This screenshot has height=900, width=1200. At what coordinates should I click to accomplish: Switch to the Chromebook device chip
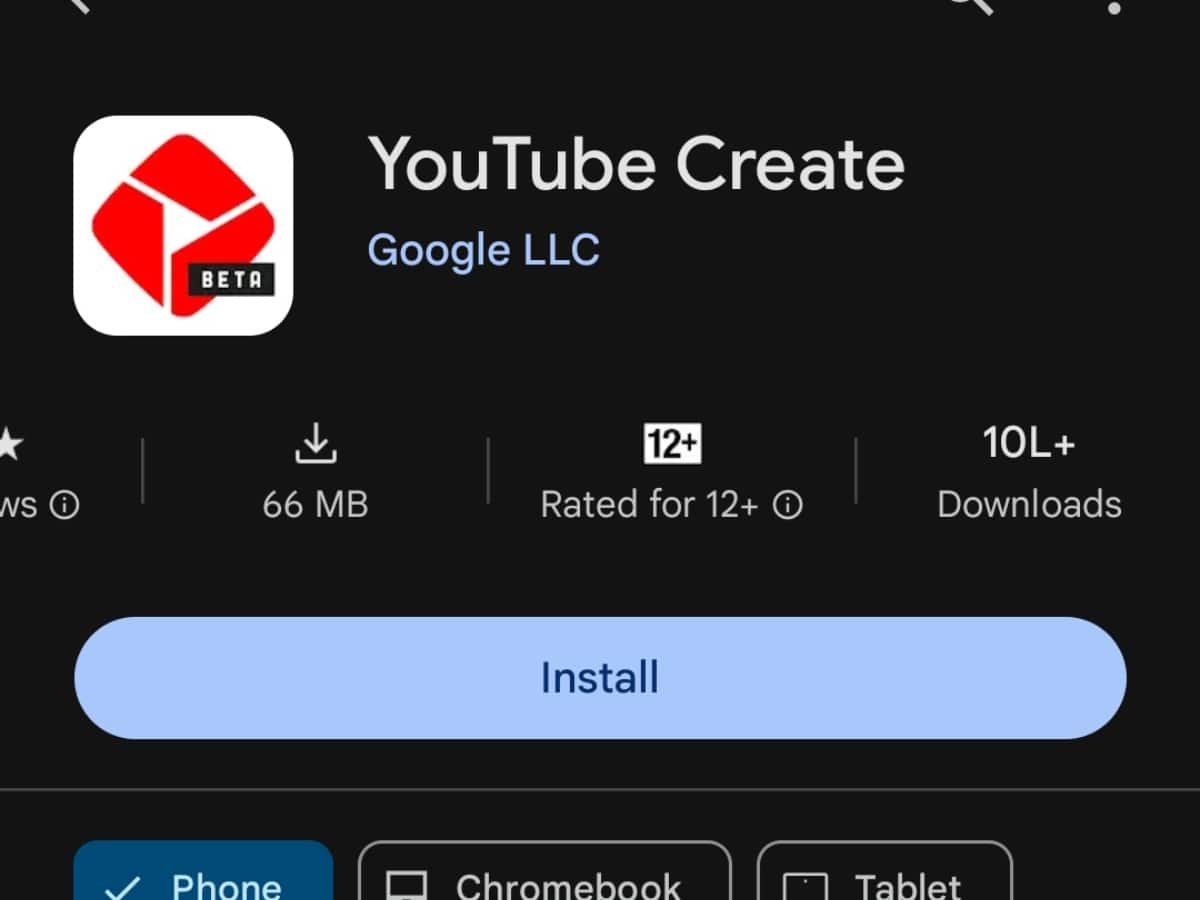point(545,880)
